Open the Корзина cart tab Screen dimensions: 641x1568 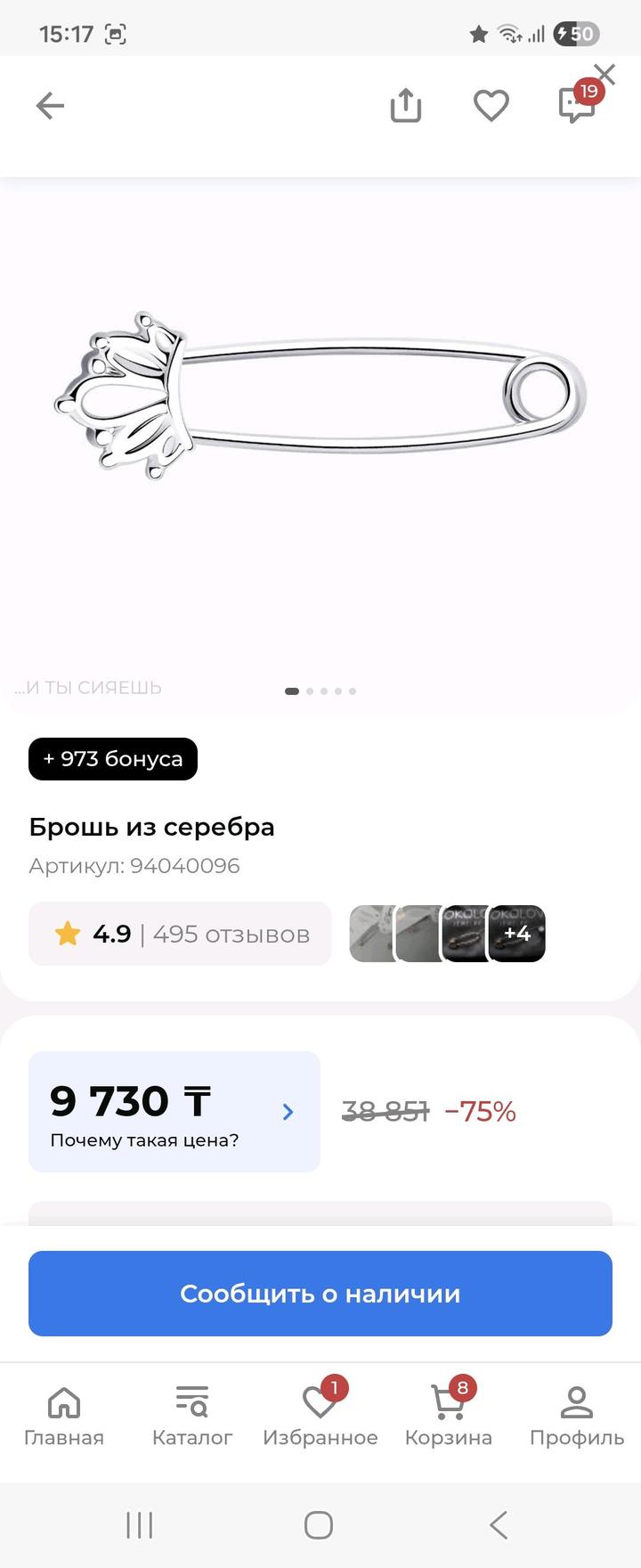pyautogui.click(x=449, y=1417)
